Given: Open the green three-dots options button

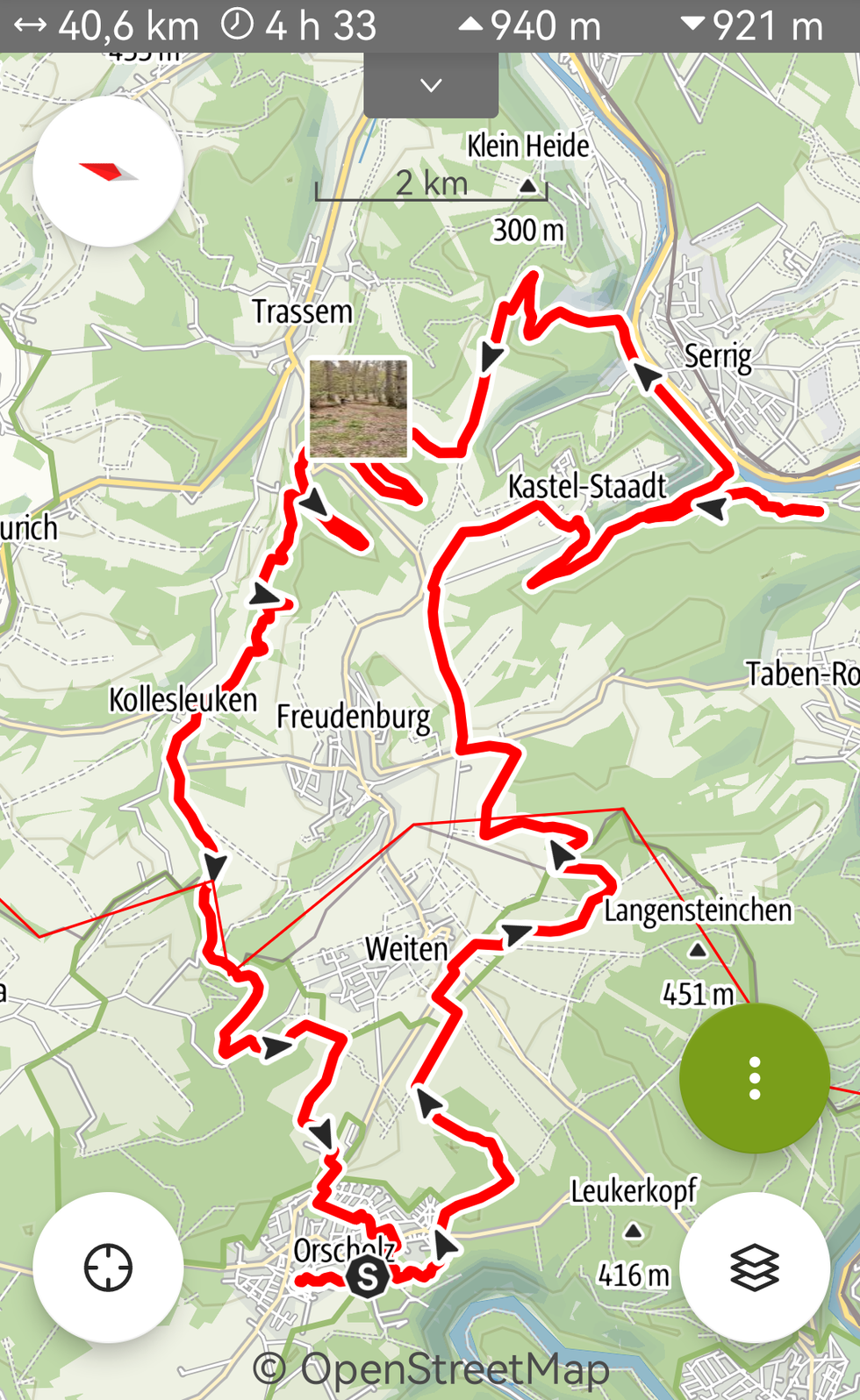Looking at the screenshot, I should pyautogui.click(x=754, y=1078).
